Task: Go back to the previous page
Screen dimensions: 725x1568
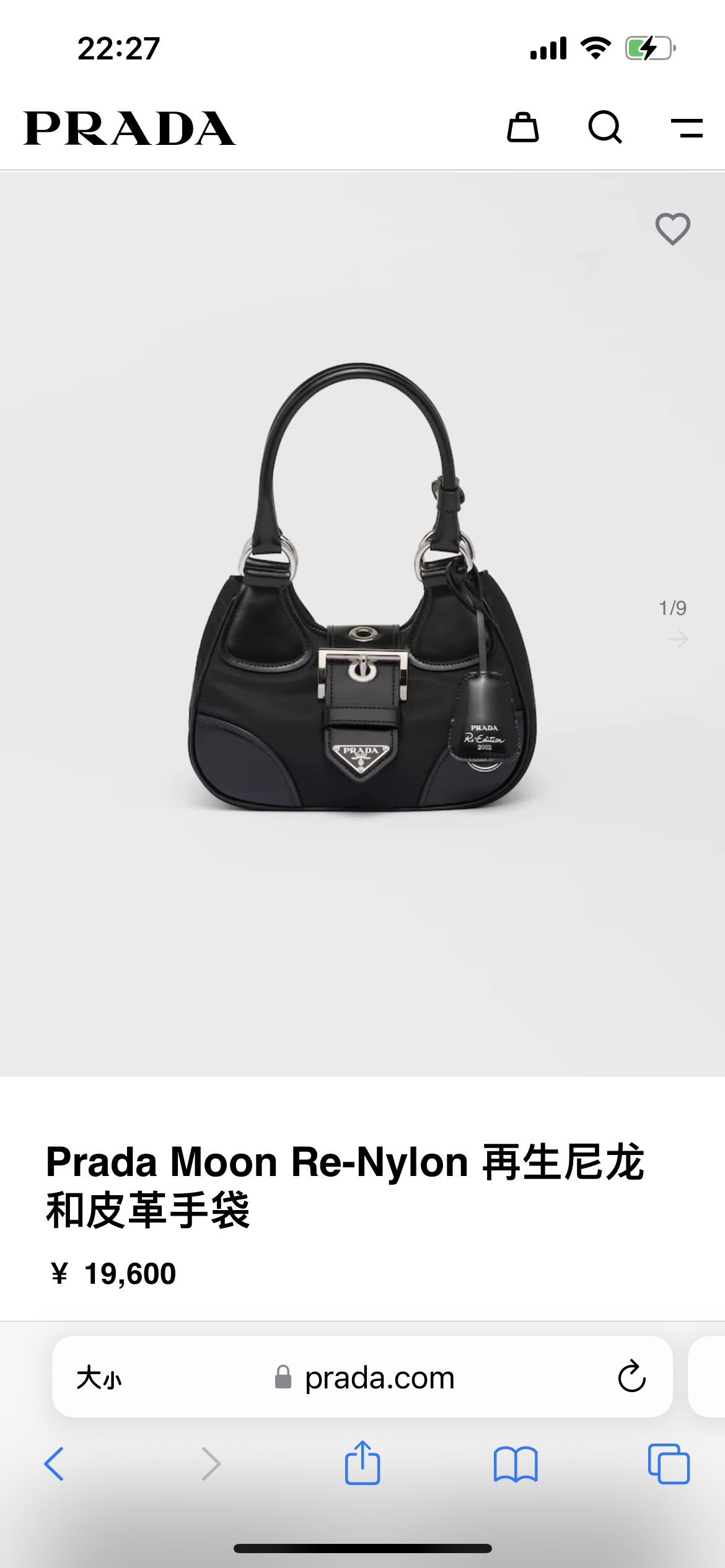Action: (x=55, y=1464)
